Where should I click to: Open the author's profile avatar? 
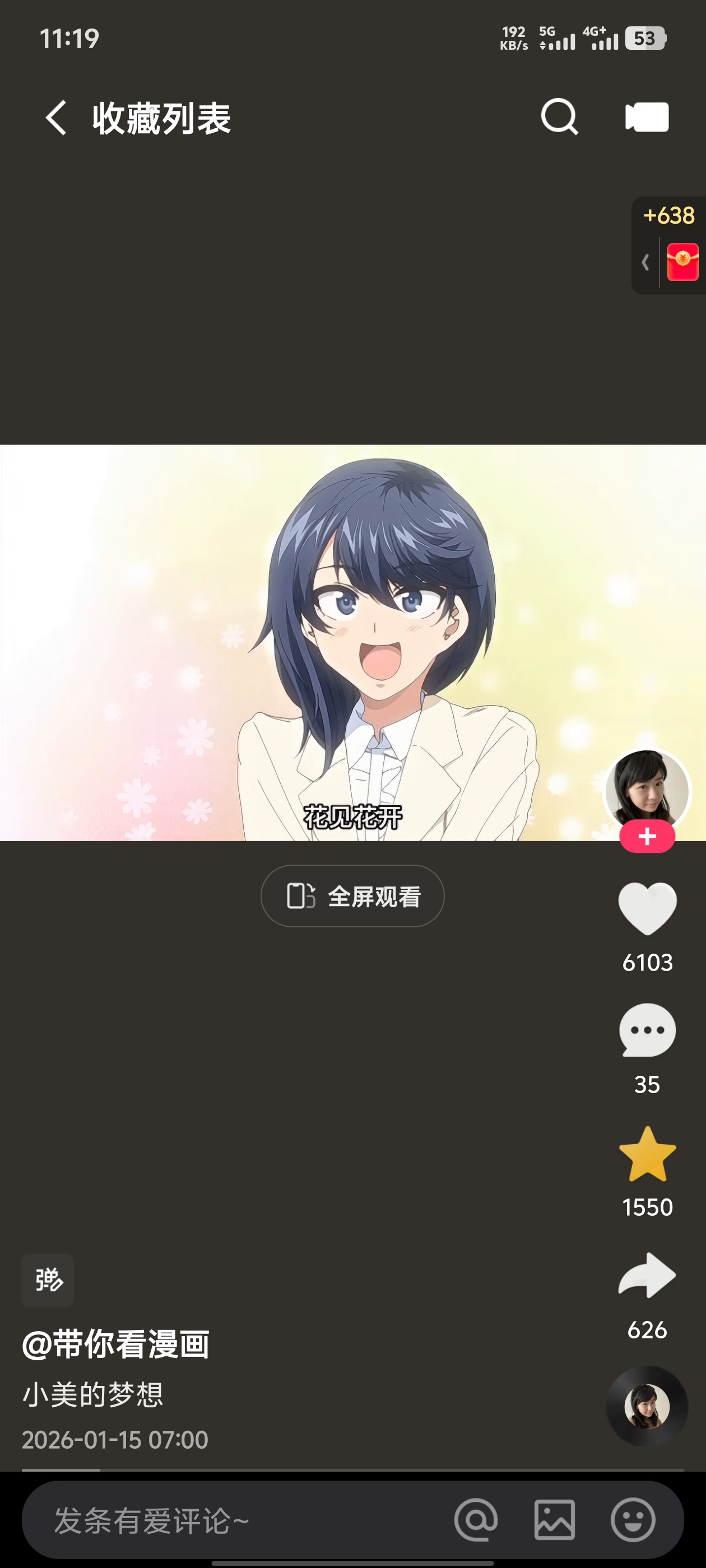point(646,790)
